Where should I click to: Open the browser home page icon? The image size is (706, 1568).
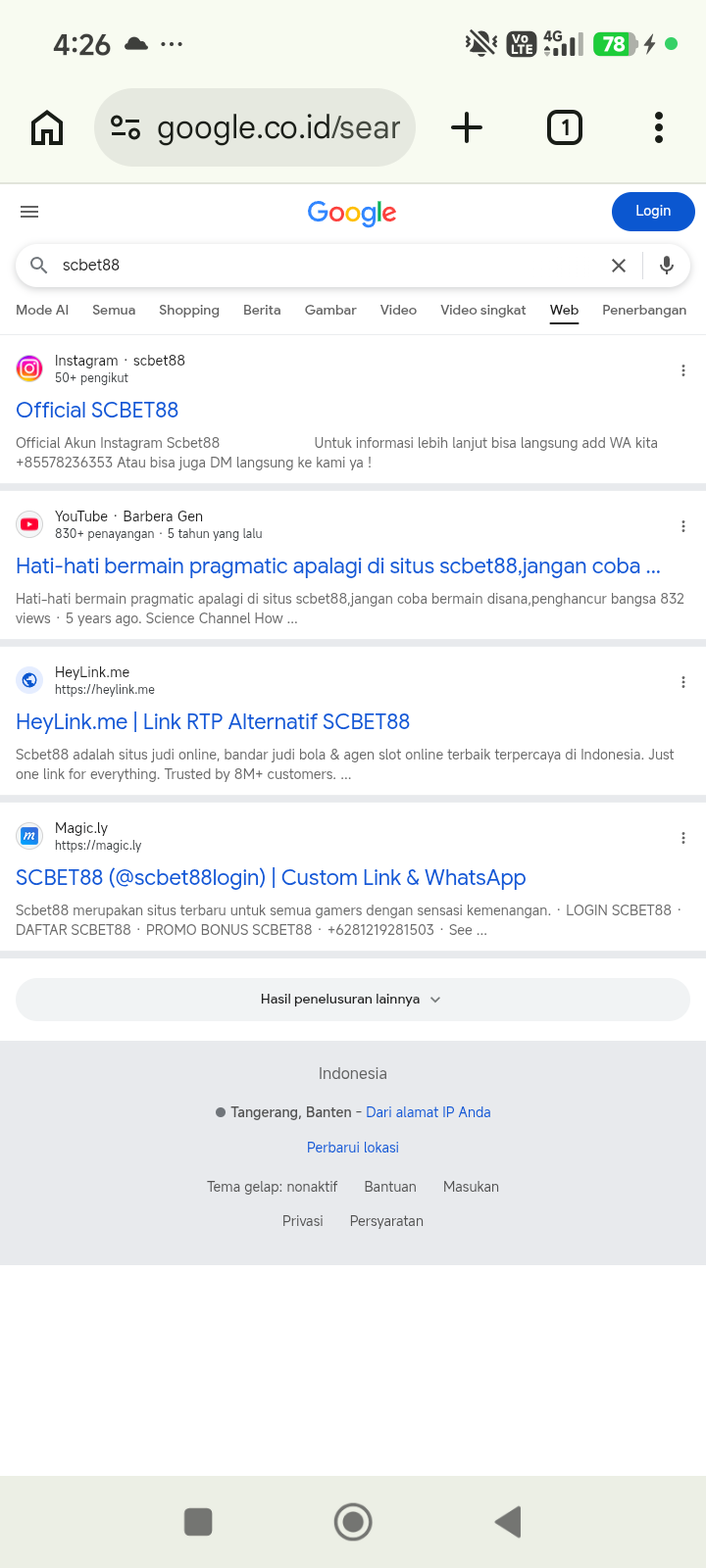click(47, 127)
